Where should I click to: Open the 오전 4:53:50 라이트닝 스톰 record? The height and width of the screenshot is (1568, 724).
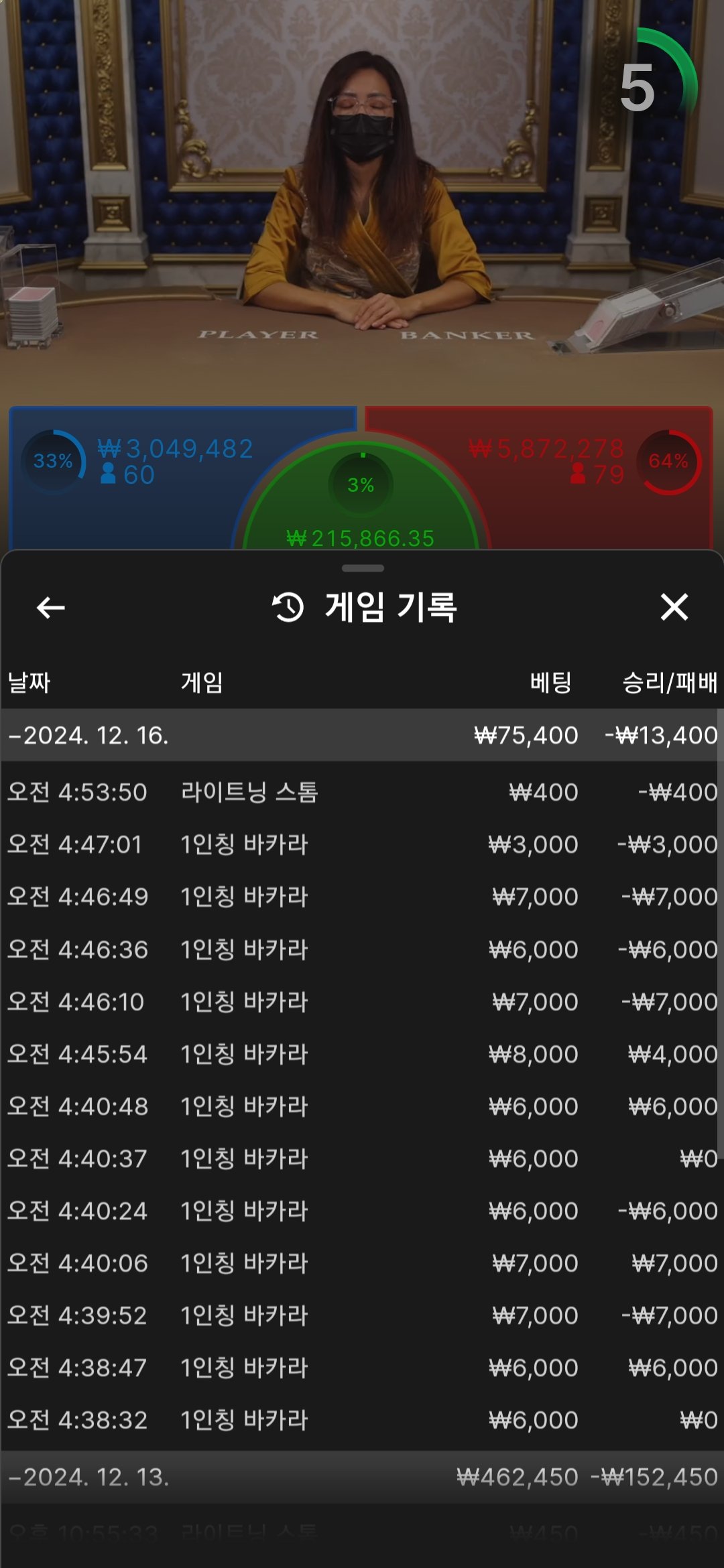tap(362, 792)
